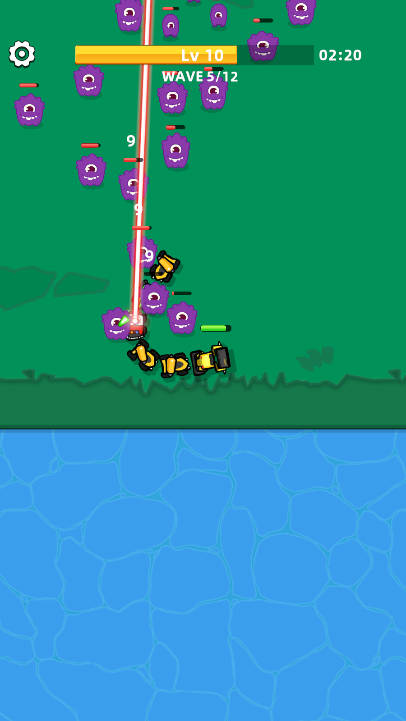The height and width of the screenshot is (721, 406).
Task: Open the settings gear icon
Action: point(22,54)
